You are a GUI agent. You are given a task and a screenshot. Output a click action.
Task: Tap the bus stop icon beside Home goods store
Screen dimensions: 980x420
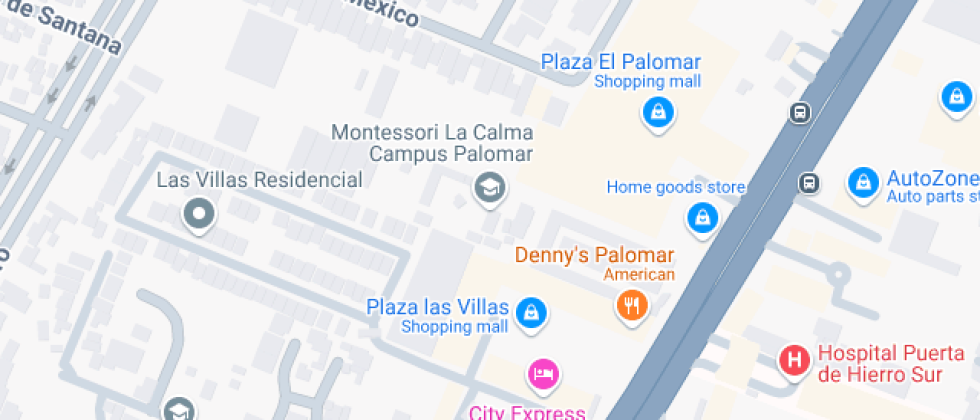808,183
